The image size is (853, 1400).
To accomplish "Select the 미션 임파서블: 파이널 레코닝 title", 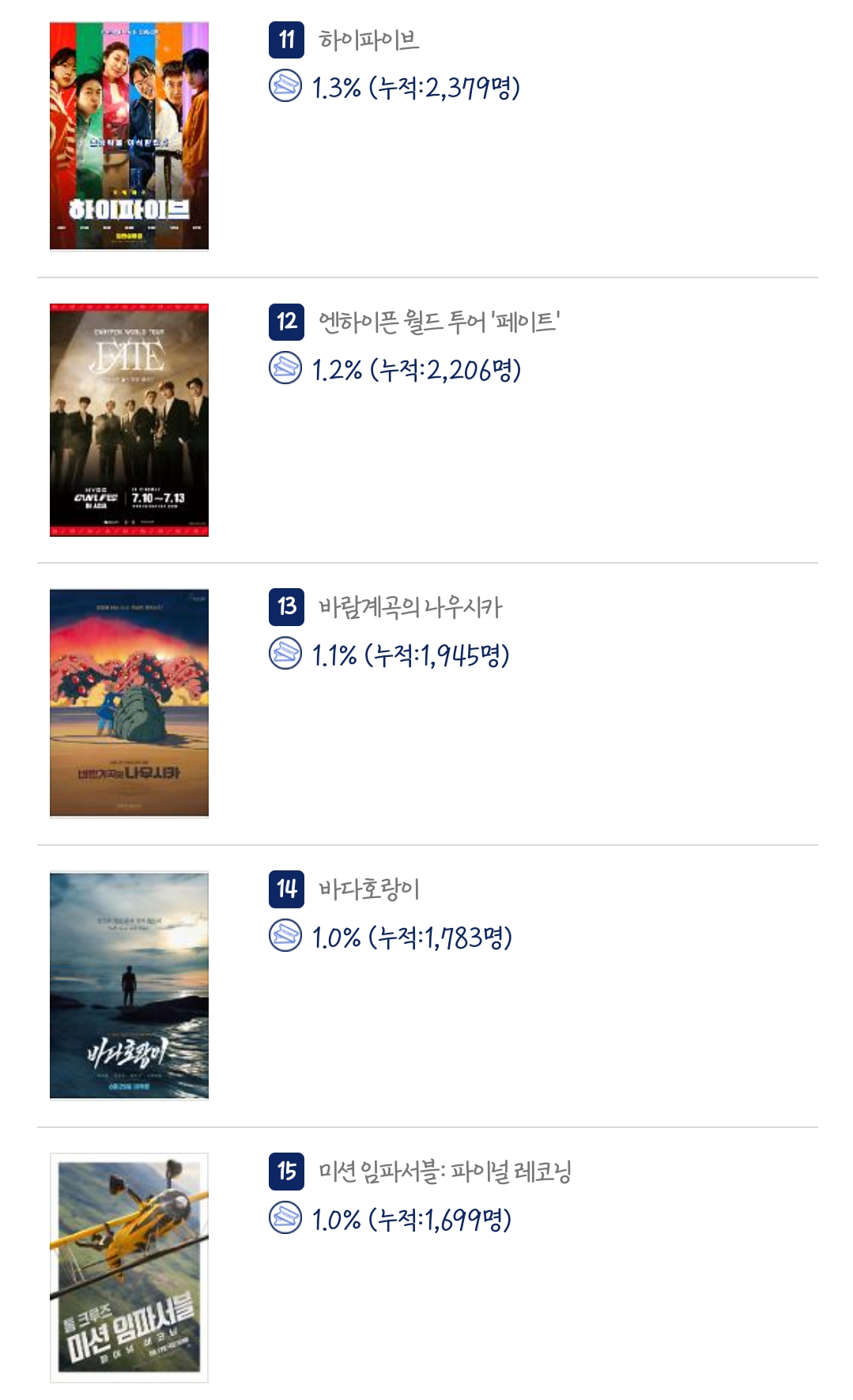I will 444,1171.
